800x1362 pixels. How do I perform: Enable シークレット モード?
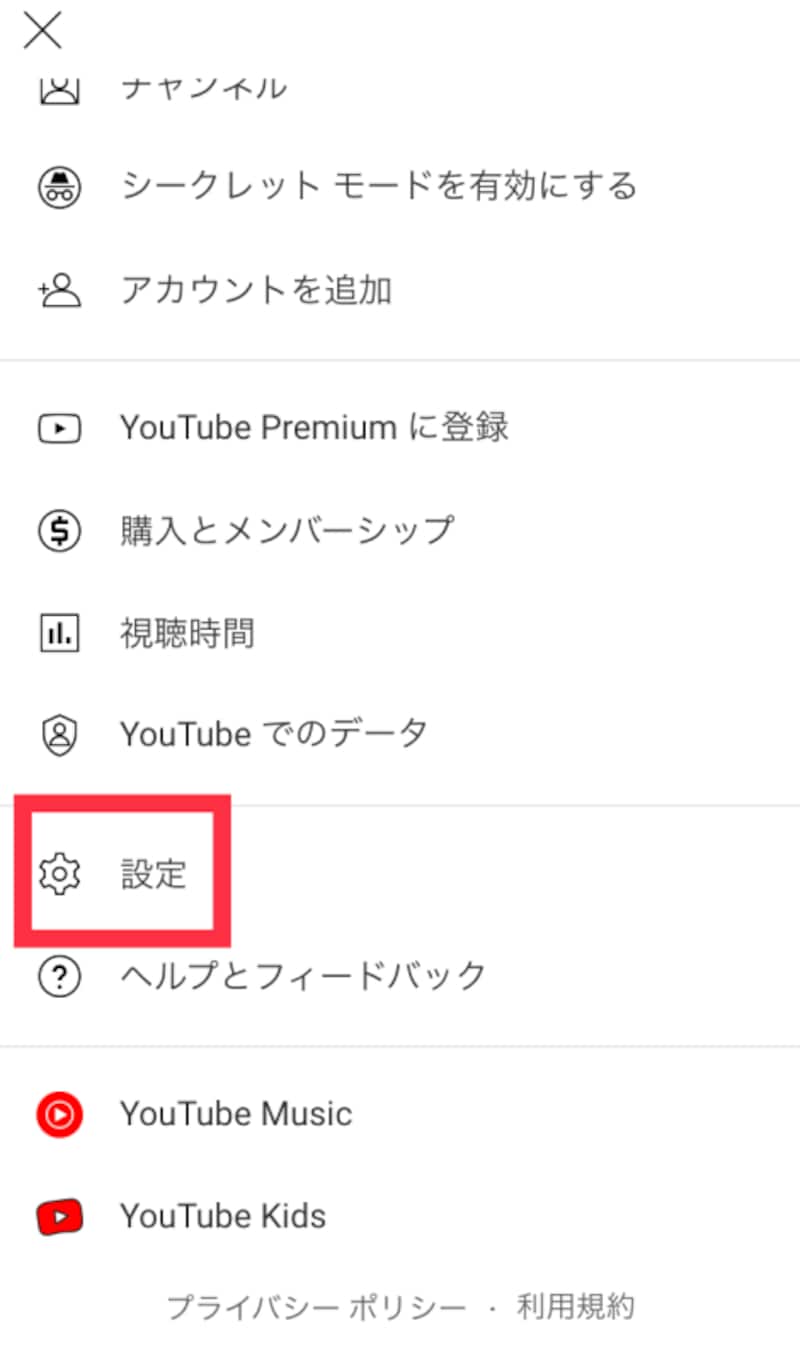(x=377, y=186)
